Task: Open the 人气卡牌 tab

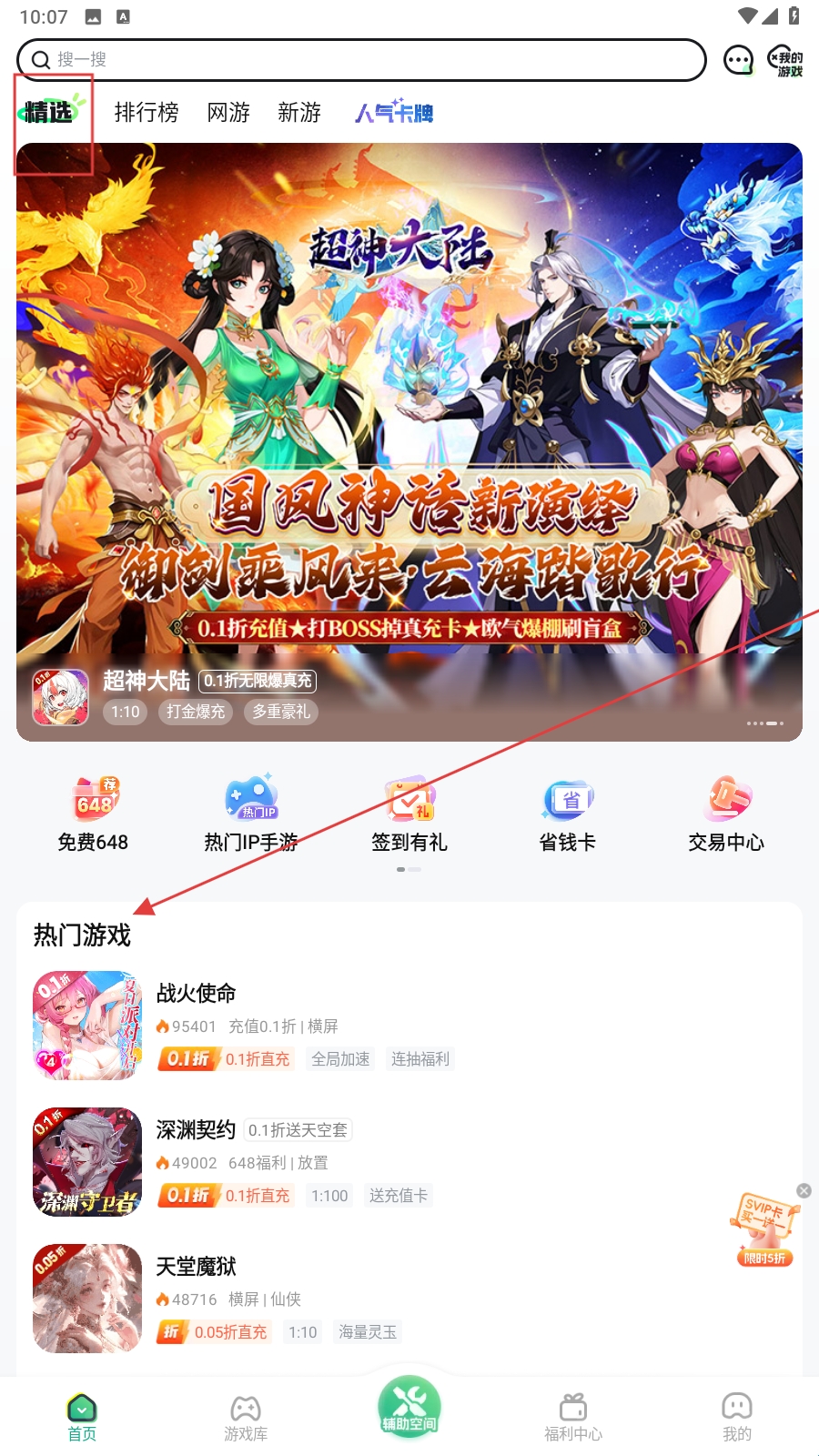Action: [x=394, y=113]
